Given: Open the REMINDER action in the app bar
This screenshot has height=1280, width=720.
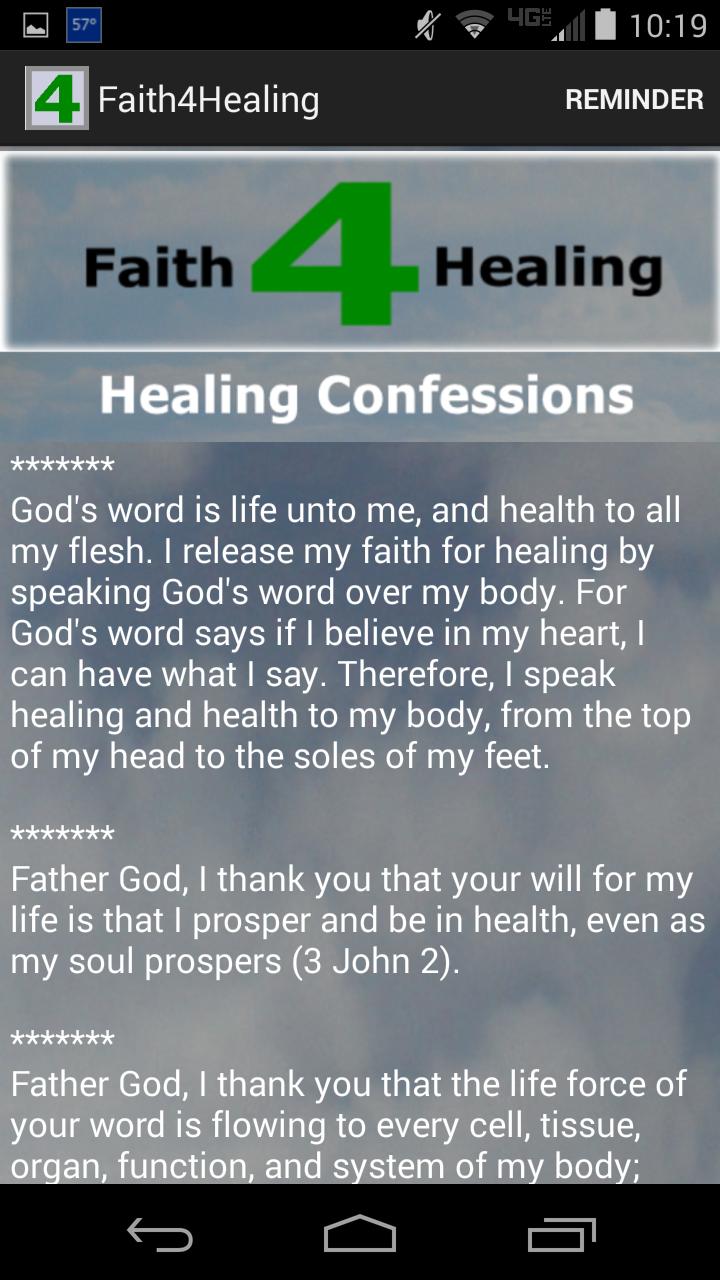Looking at the screenshot, I should click(x=634, y=99).
